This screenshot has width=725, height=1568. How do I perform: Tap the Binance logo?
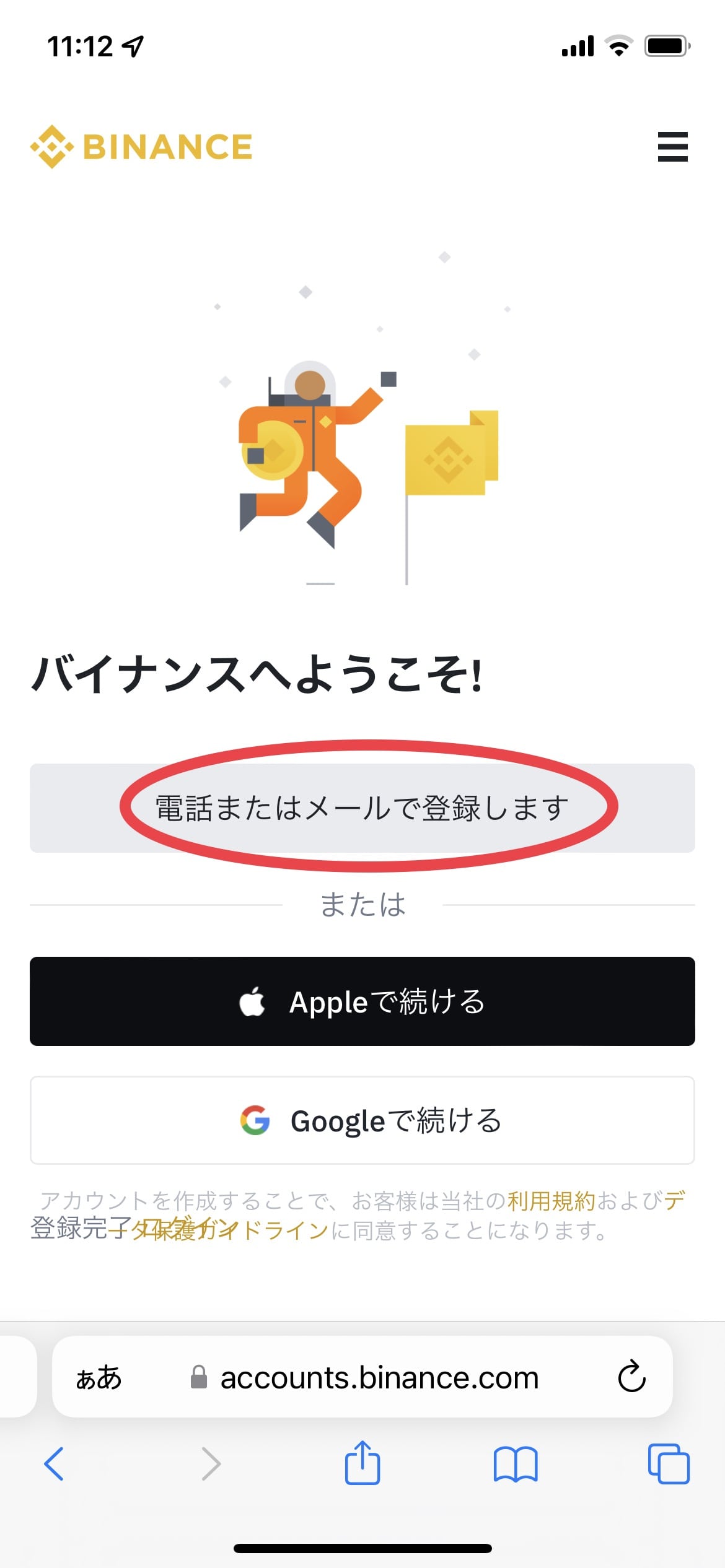(141, 147)
